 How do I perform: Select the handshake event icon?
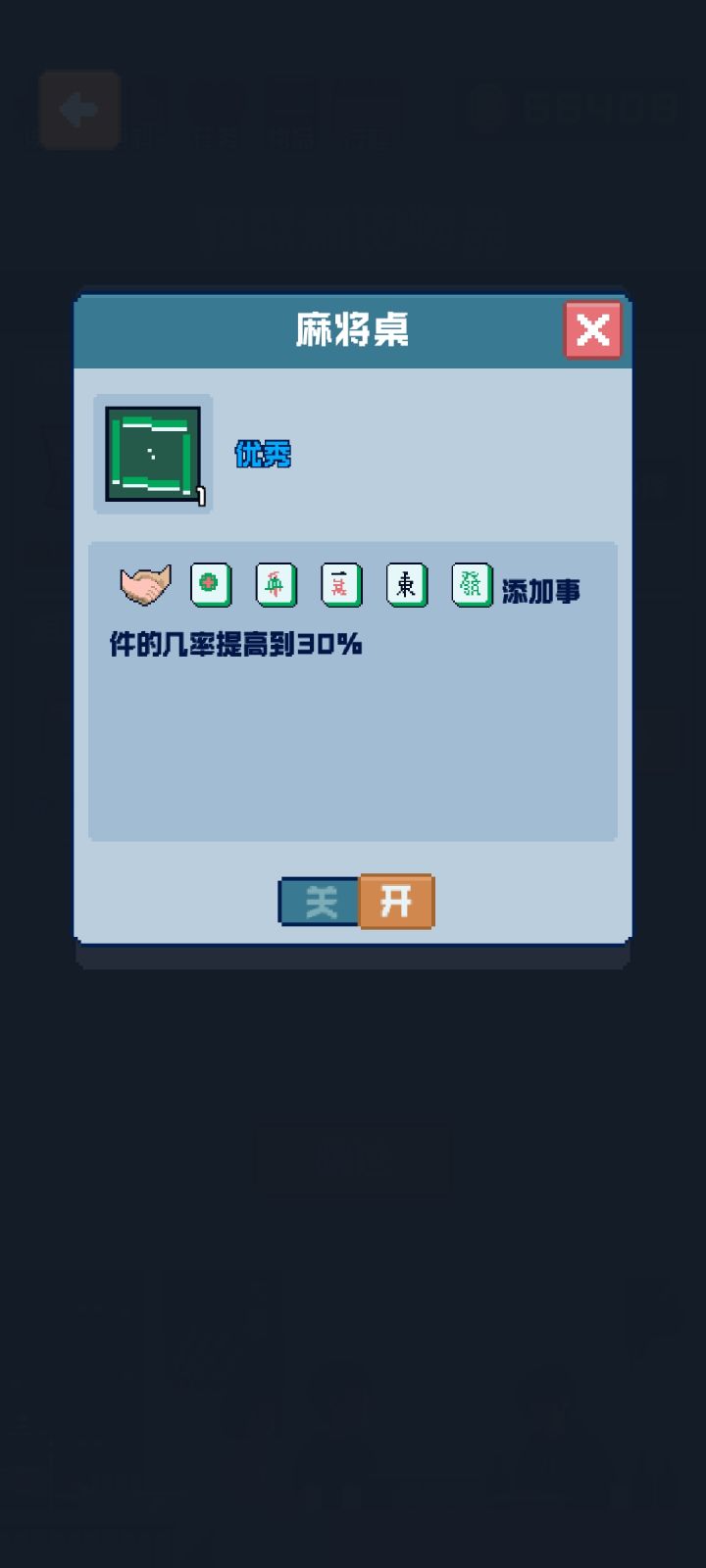[x=144, y=585]
